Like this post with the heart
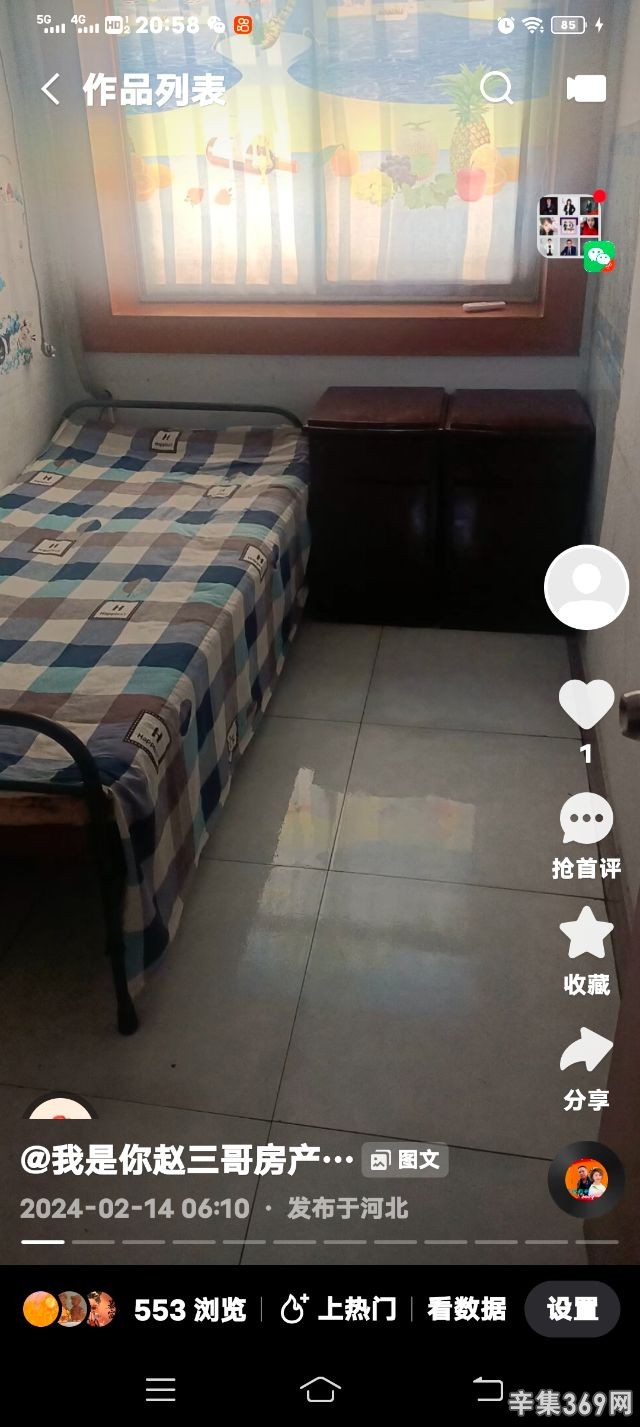Screen dimensions: 640x1427 586,704
